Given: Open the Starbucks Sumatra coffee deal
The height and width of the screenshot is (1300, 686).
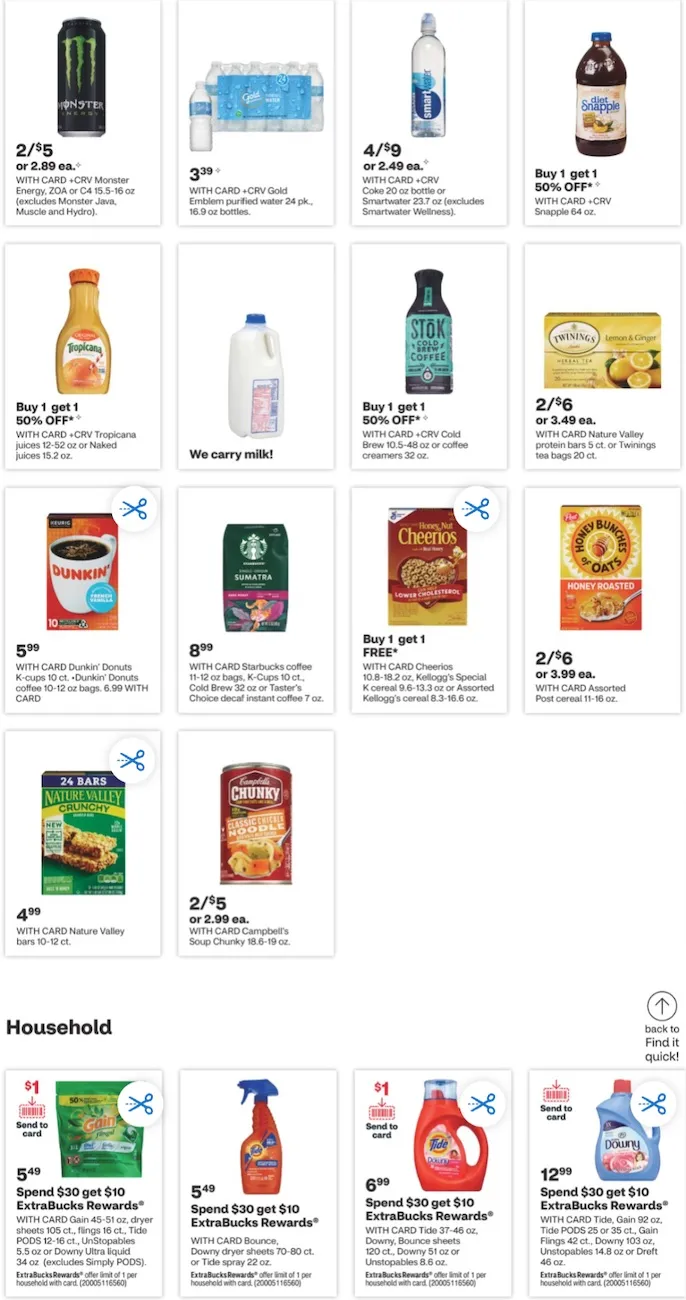Looking at the screenshot, I should [256, 598].
